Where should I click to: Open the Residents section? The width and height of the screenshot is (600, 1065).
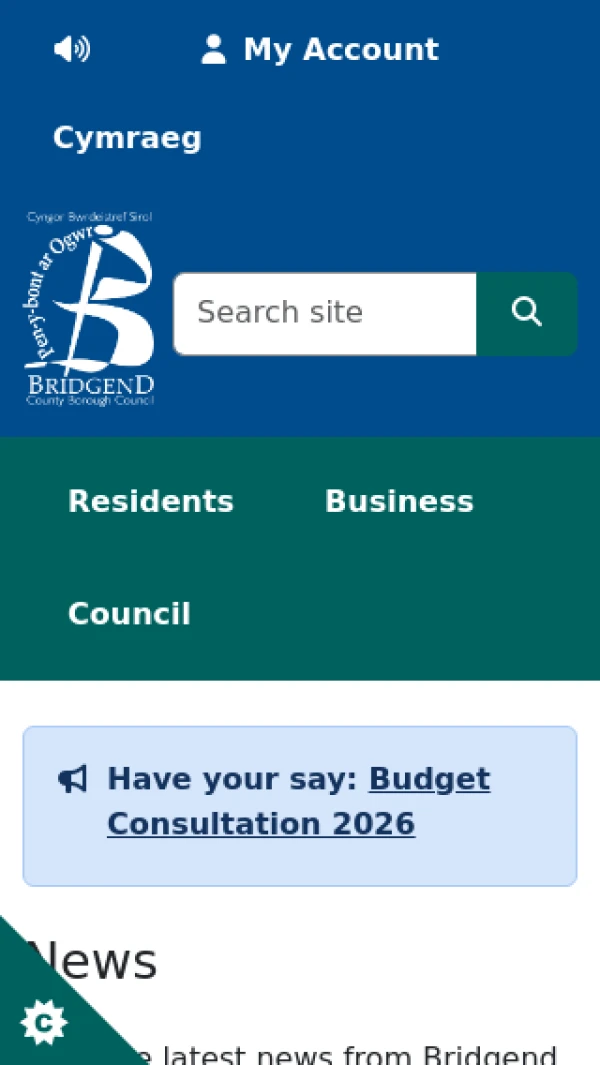click(x=151, y=501)
